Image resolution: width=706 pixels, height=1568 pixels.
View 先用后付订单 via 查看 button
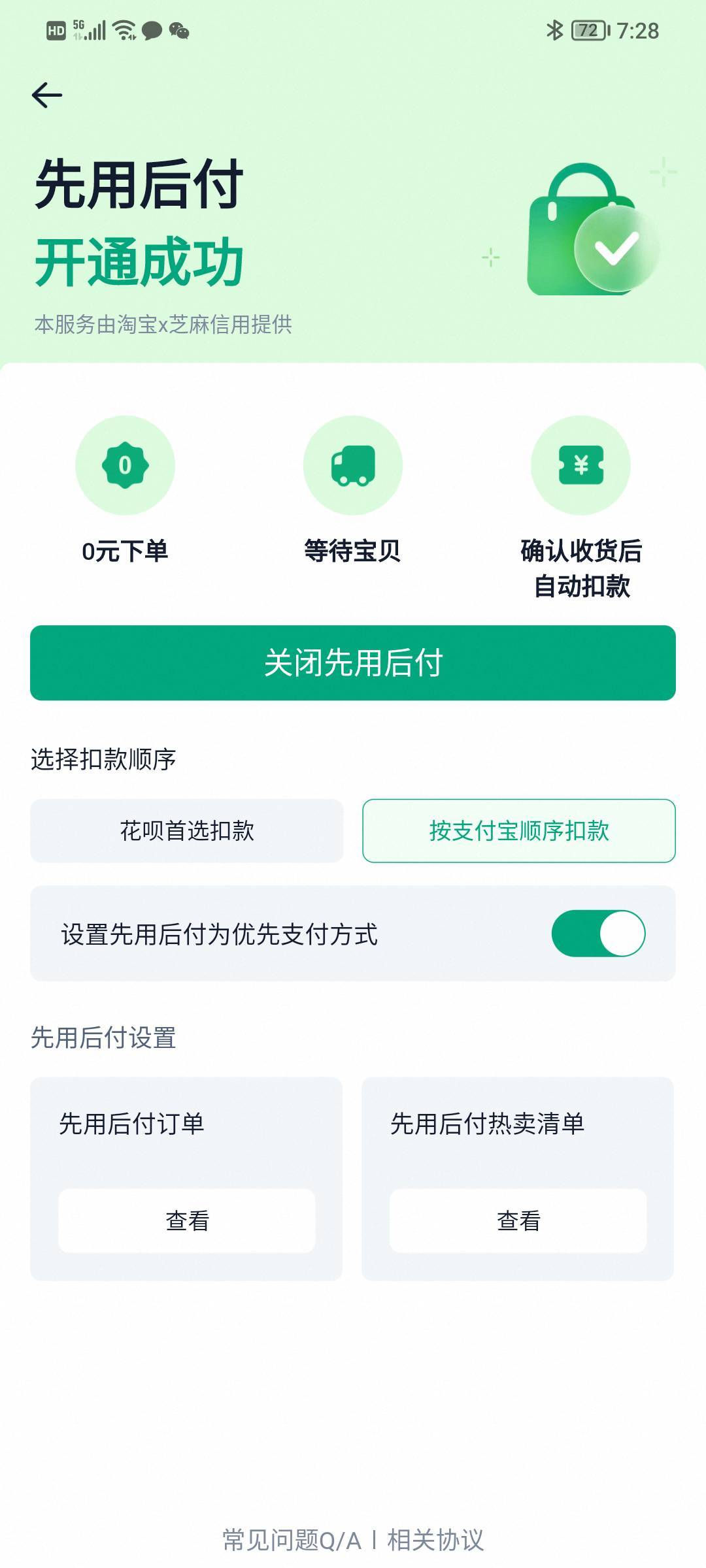click(187, 1220)
